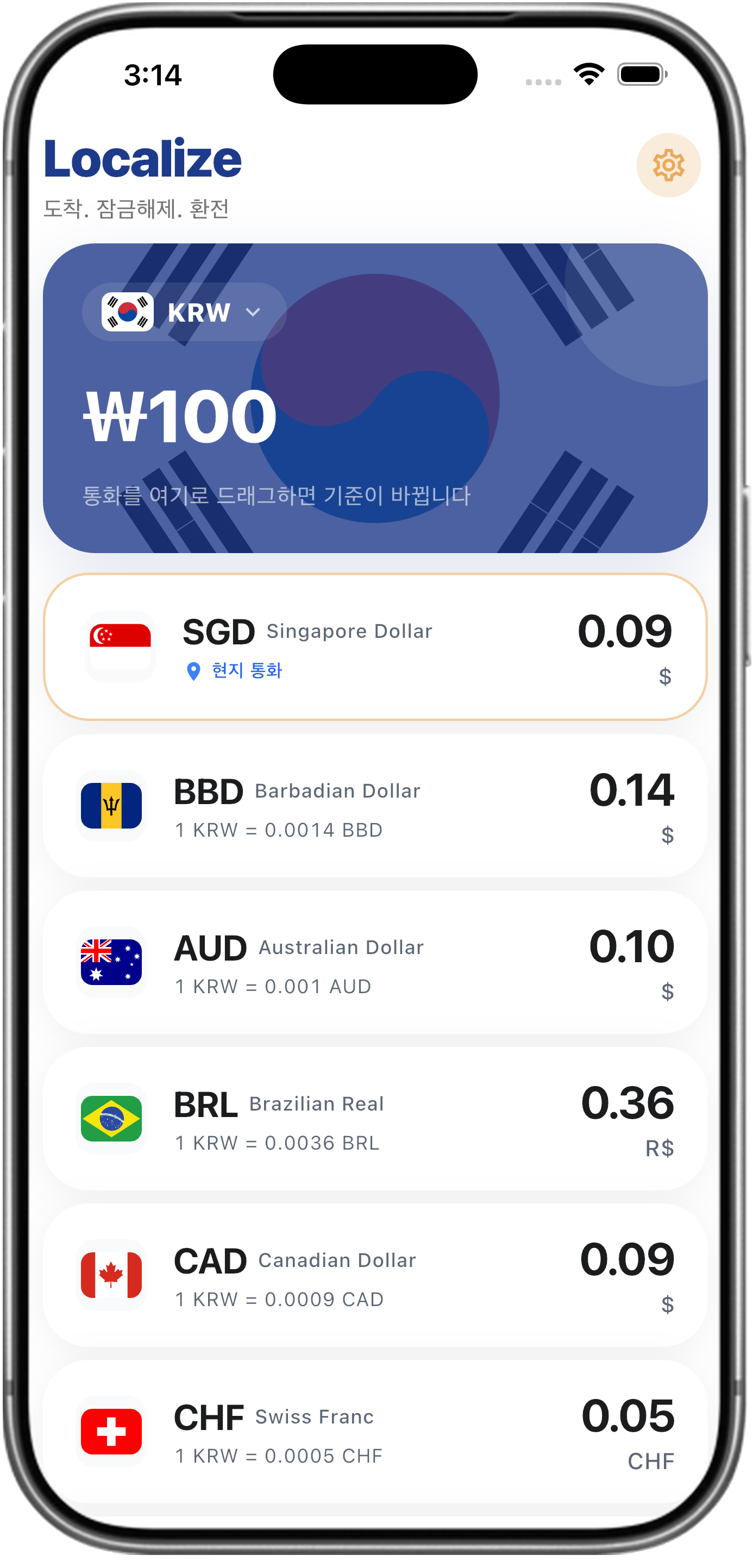753x1568 pixels.
Task: Click the Localize app title
Action: click(x=143, y=160)
